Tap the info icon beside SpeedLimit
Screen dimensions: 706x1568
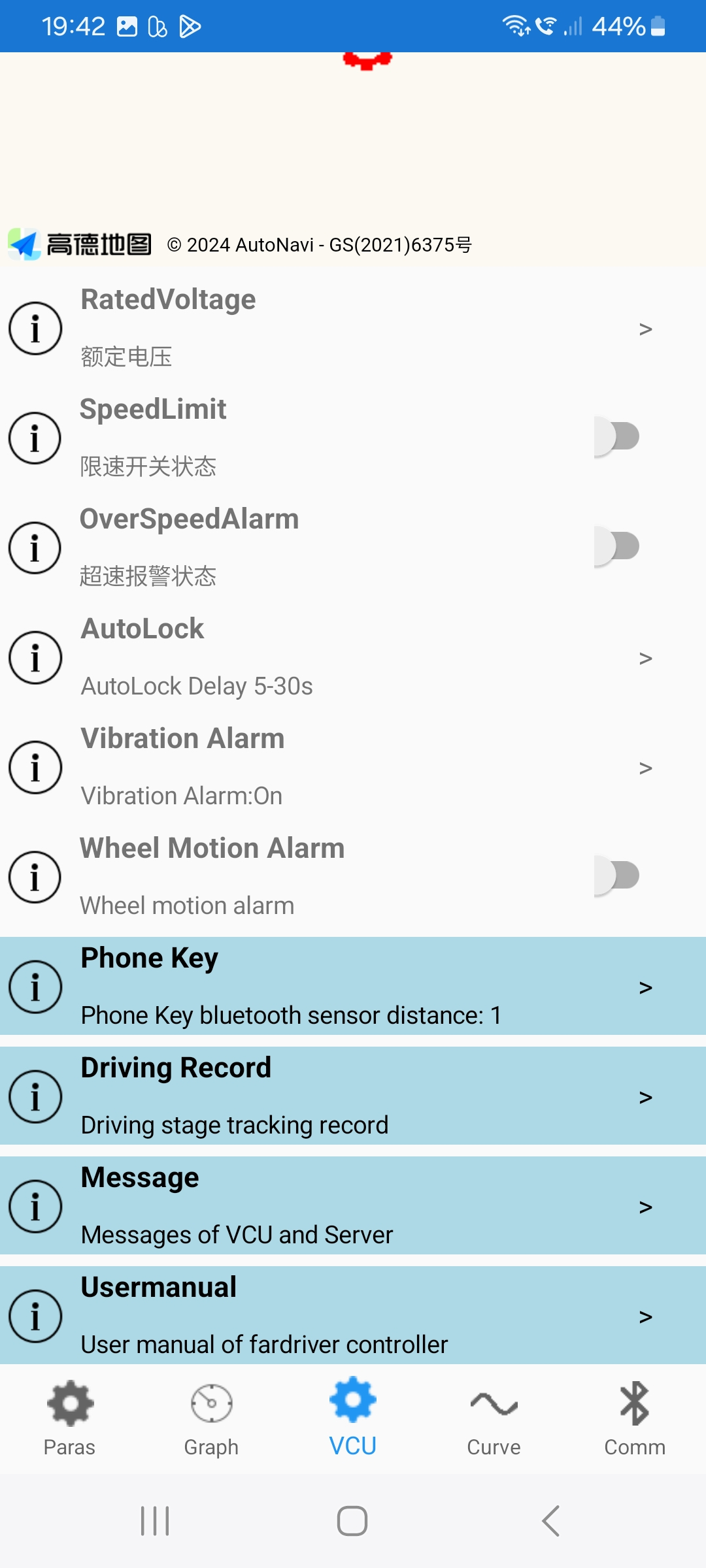click(35, 438)
